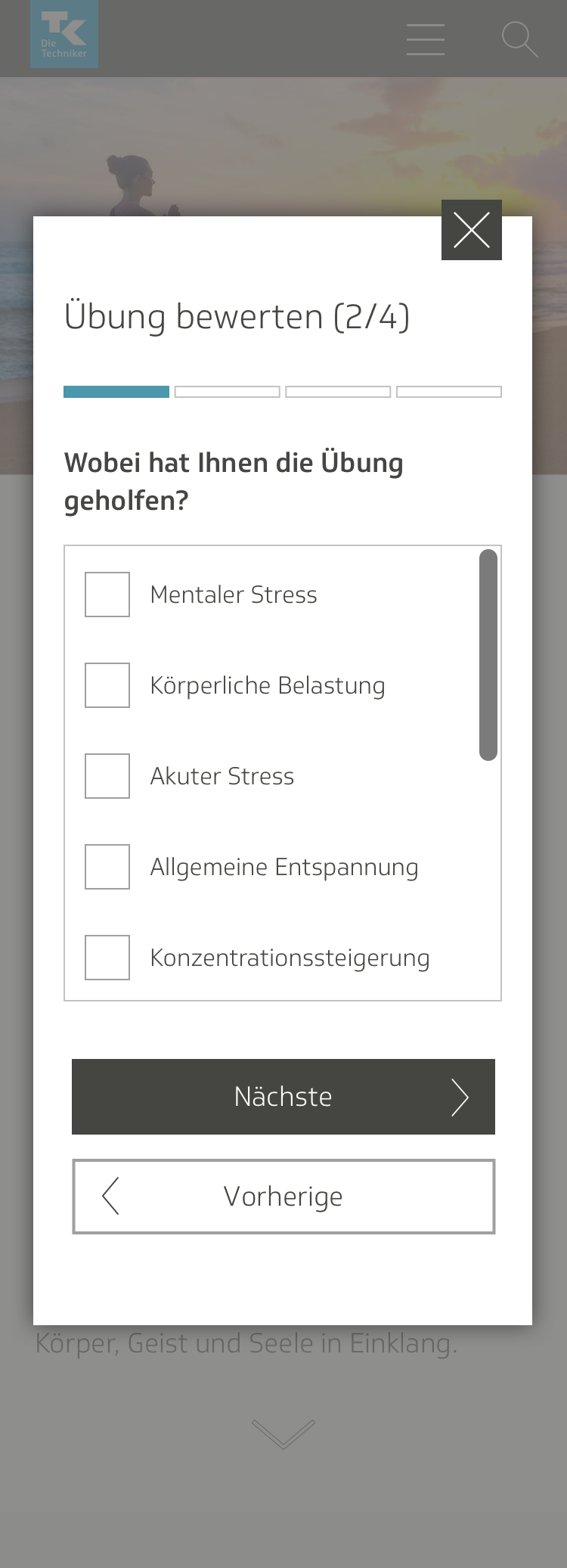
Task: Go to the next step with Nächste
Action: pos(283,1097)
